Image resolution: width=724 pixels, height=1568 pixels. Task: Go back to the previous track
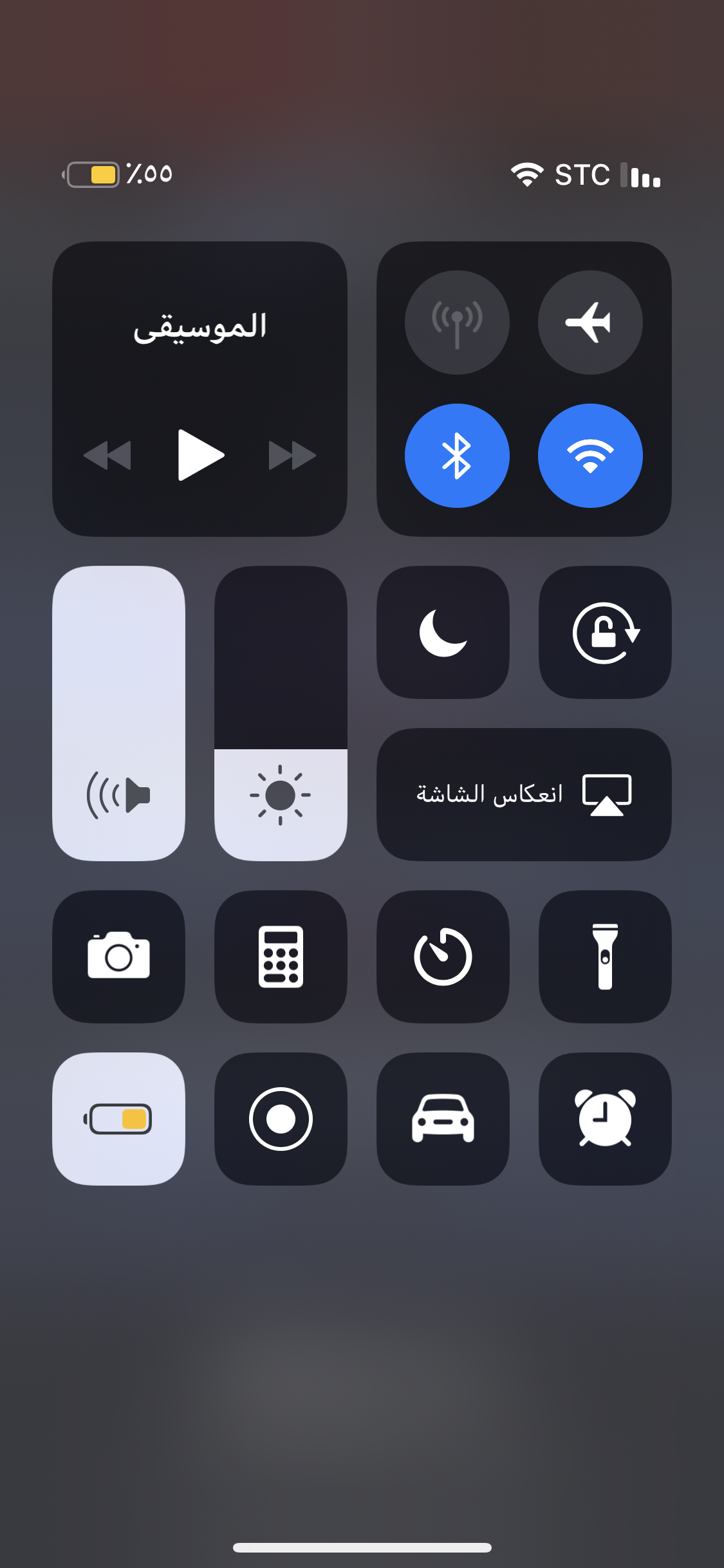coord(107,455)
